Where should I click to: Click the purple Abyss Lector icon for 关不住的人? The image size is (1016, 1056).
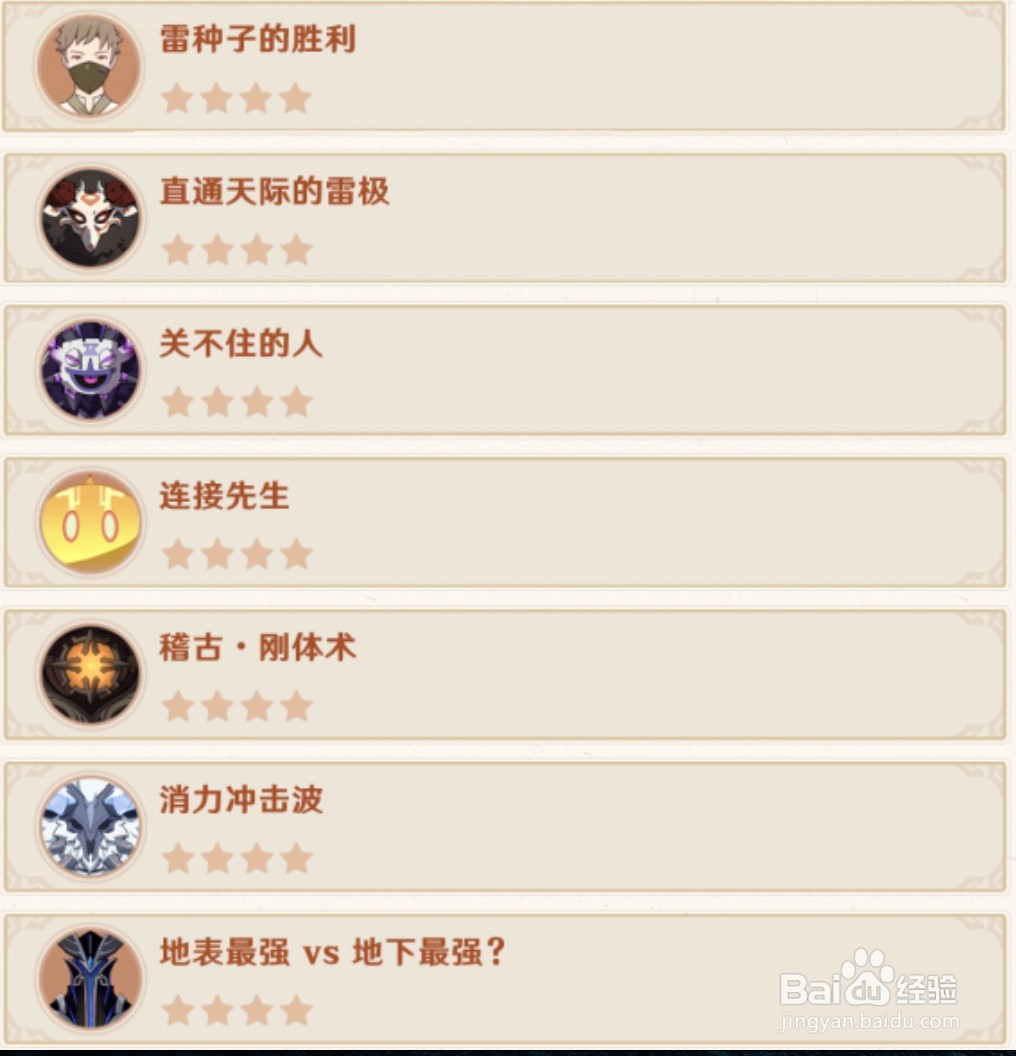(88, 369)
